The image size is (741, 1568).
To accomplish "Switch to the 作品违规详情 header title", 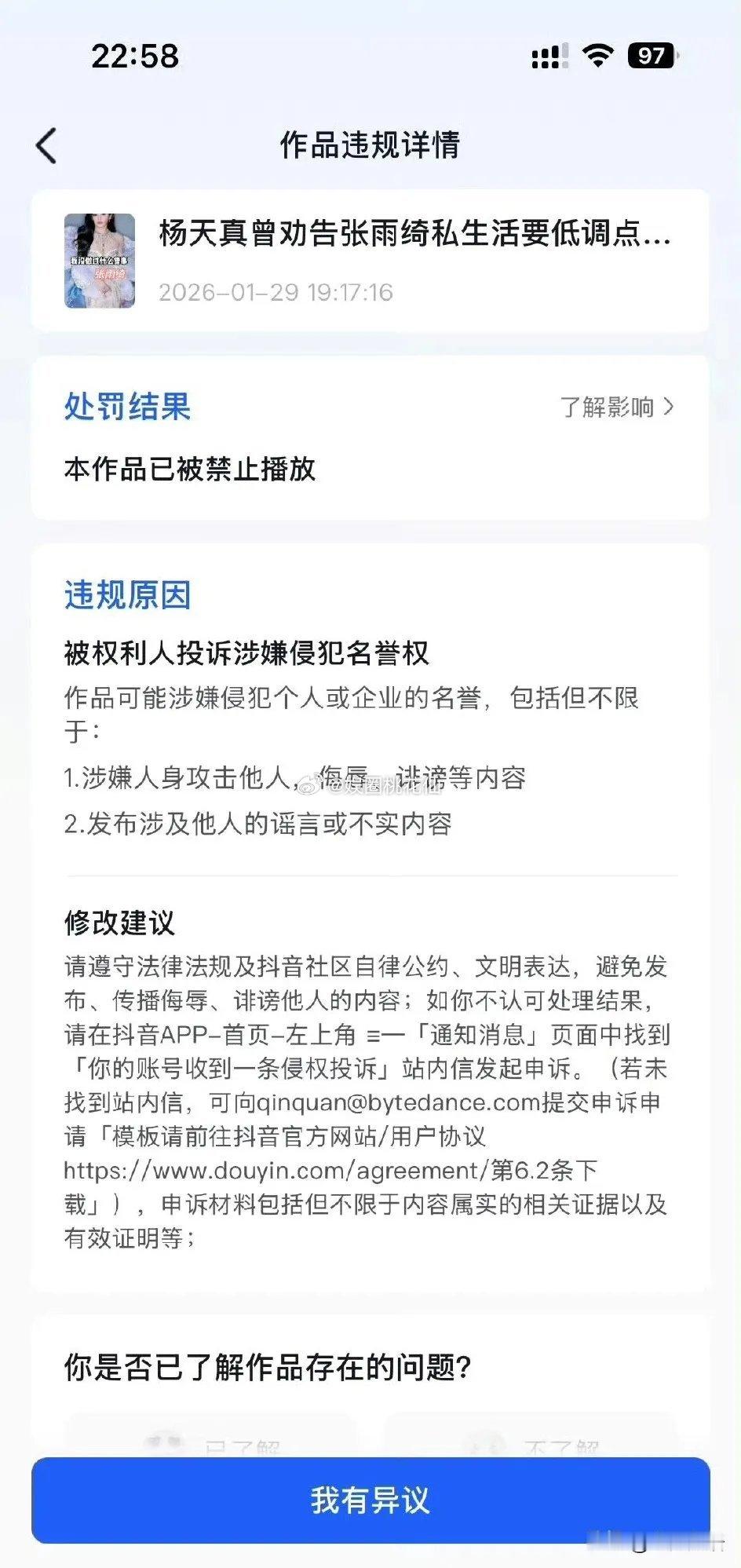I will tap(370, 144).
